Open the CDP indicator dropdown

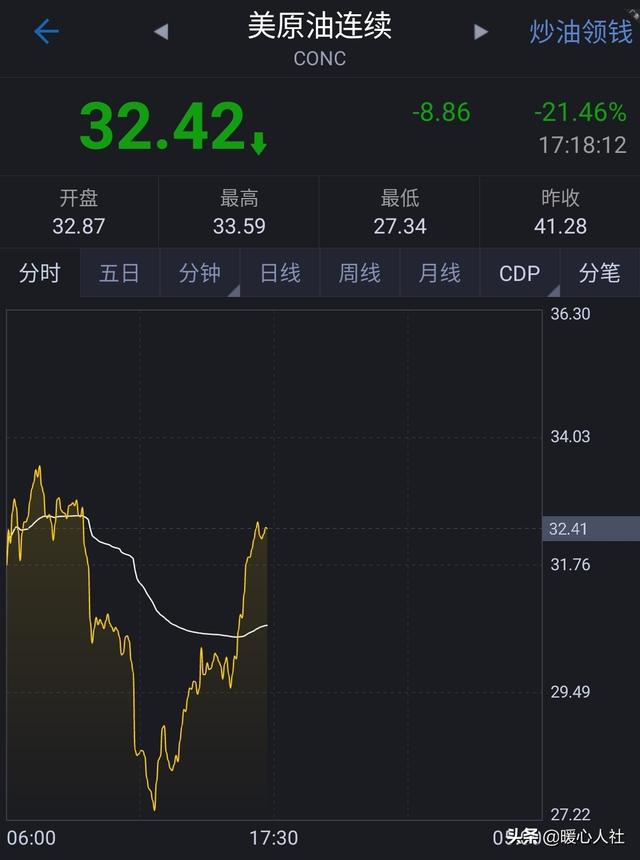(x=520, y=273)
